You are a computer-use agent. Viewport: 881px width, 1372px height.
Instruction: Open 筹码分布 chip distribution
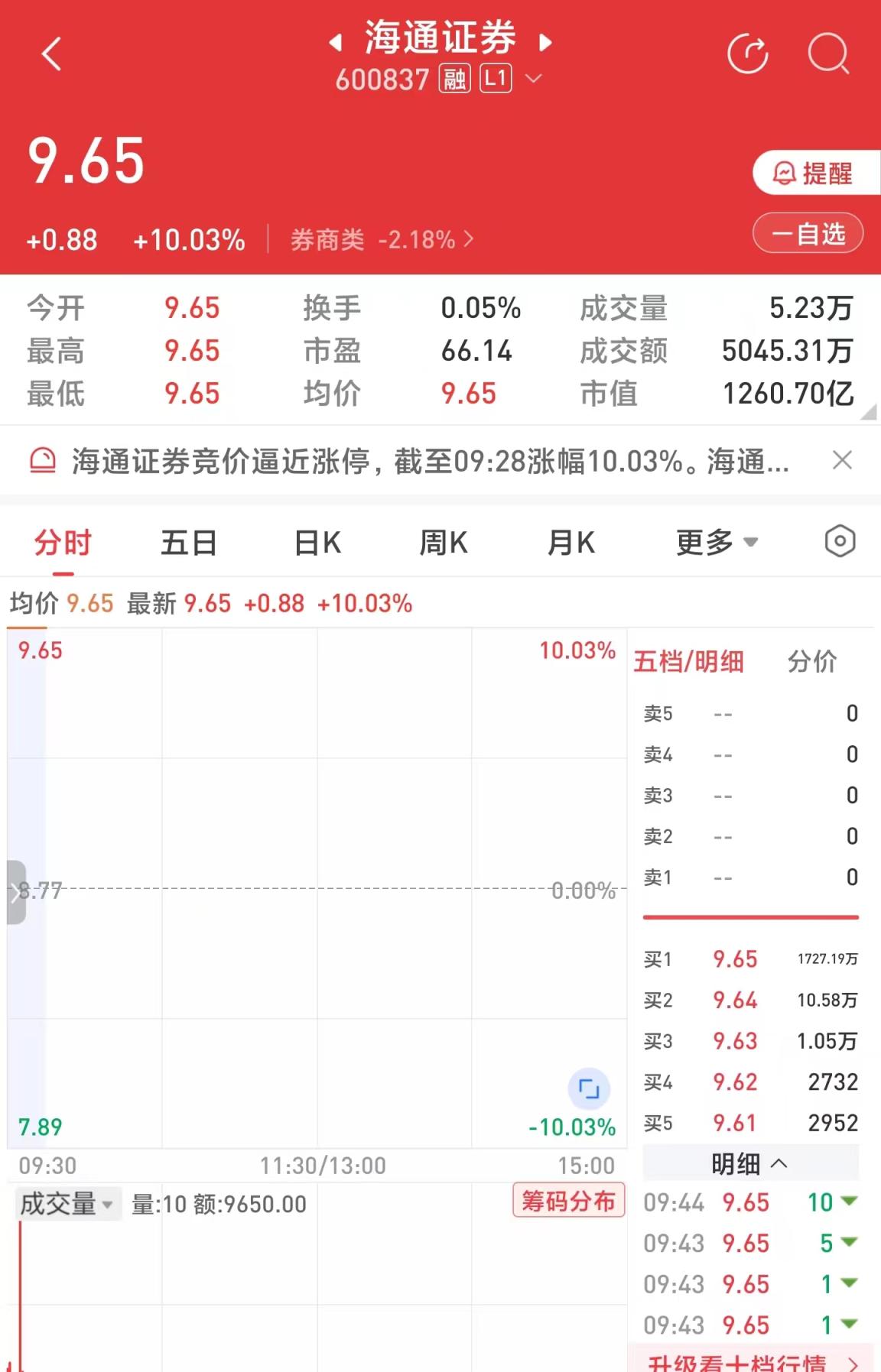coord(568,1201)
